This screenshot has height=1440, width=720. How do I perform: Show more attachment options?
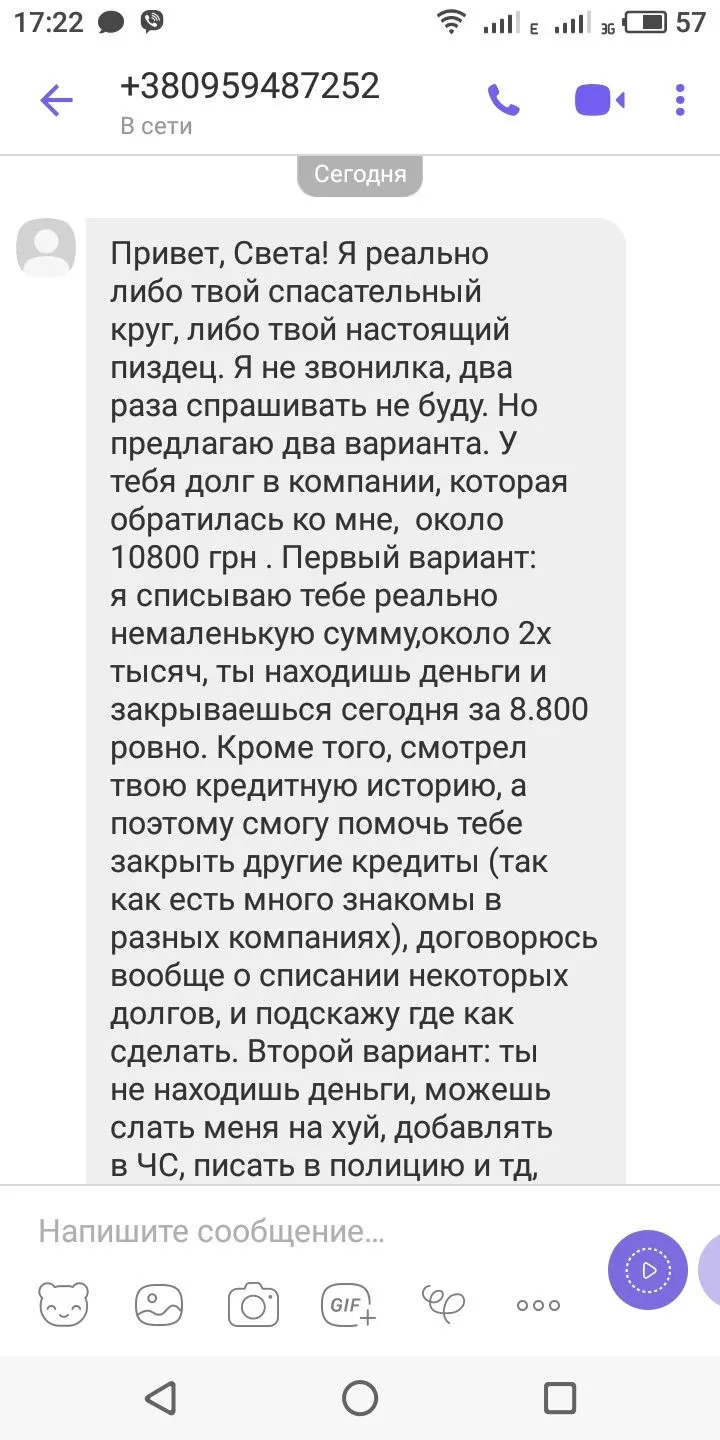(538, 1305)
